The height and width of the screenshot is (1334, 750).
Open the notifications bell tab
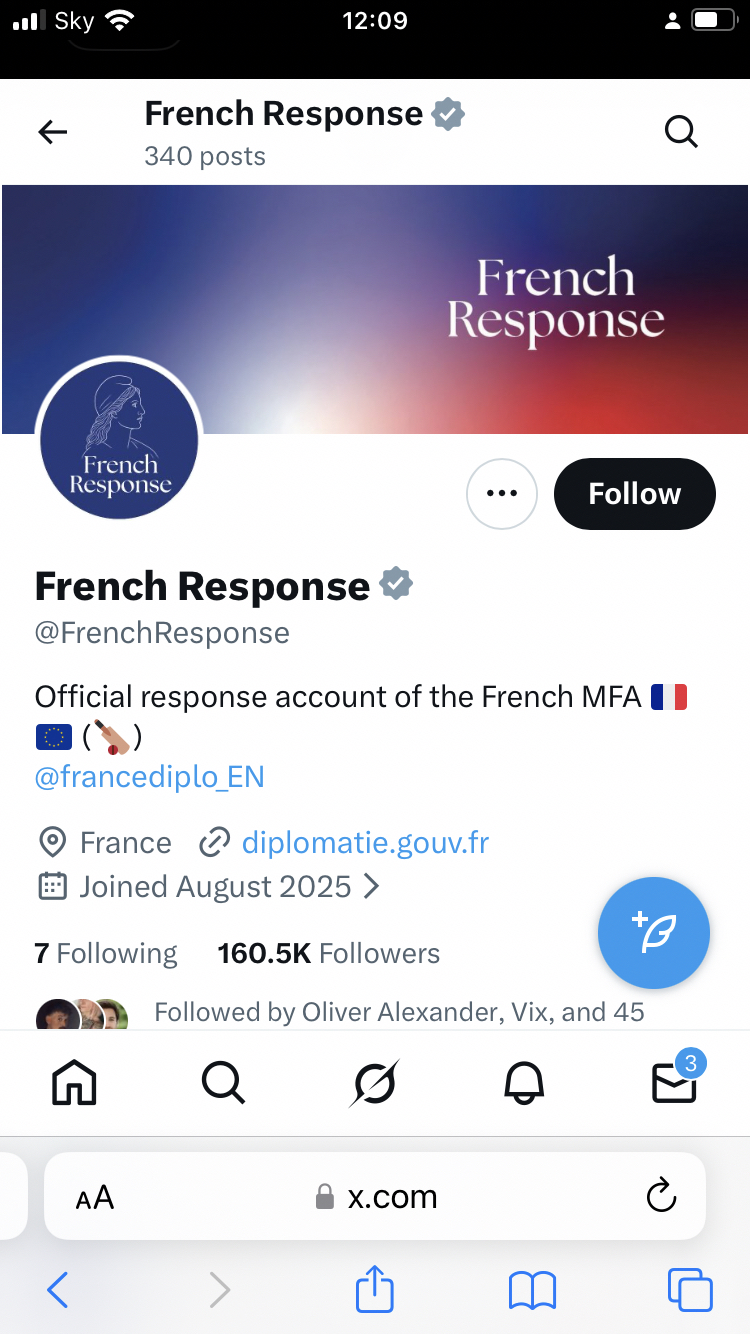[x=523, y=1082]
